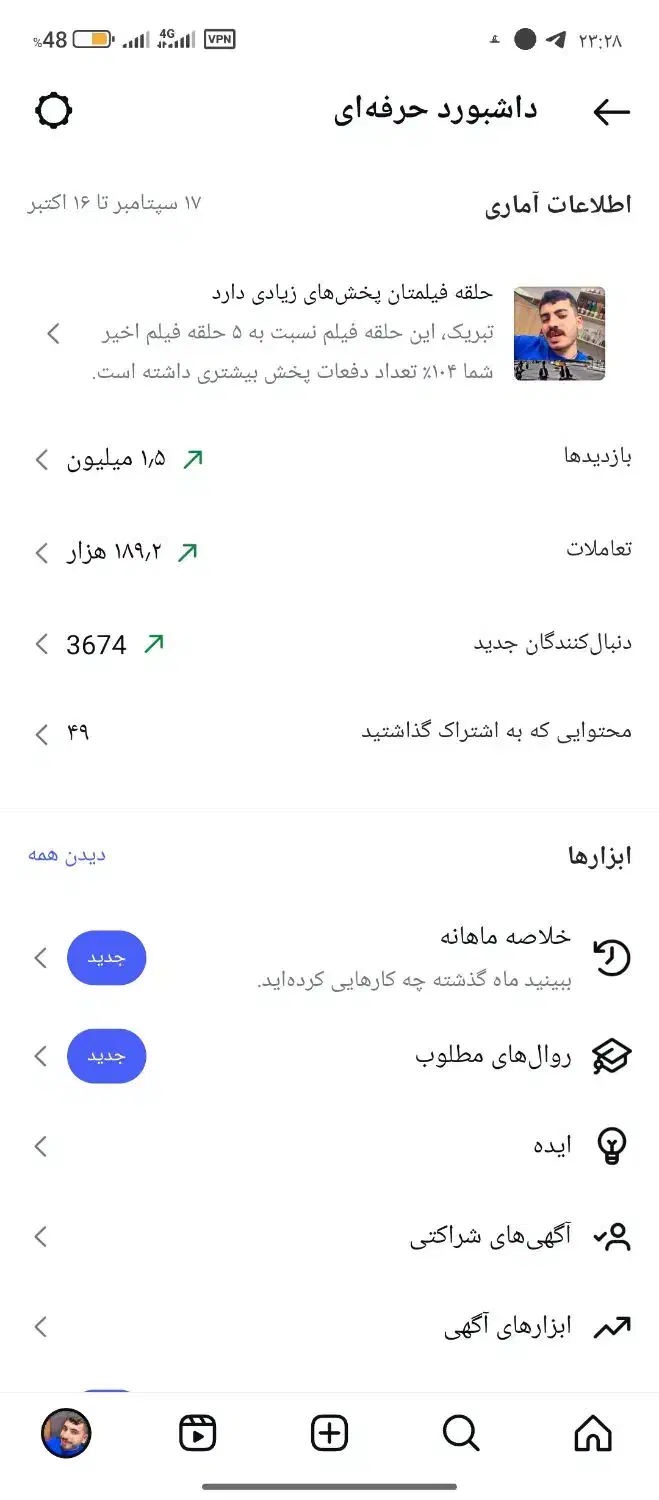
Task: Open the reel performance insight card
Action: coord(330,333)
